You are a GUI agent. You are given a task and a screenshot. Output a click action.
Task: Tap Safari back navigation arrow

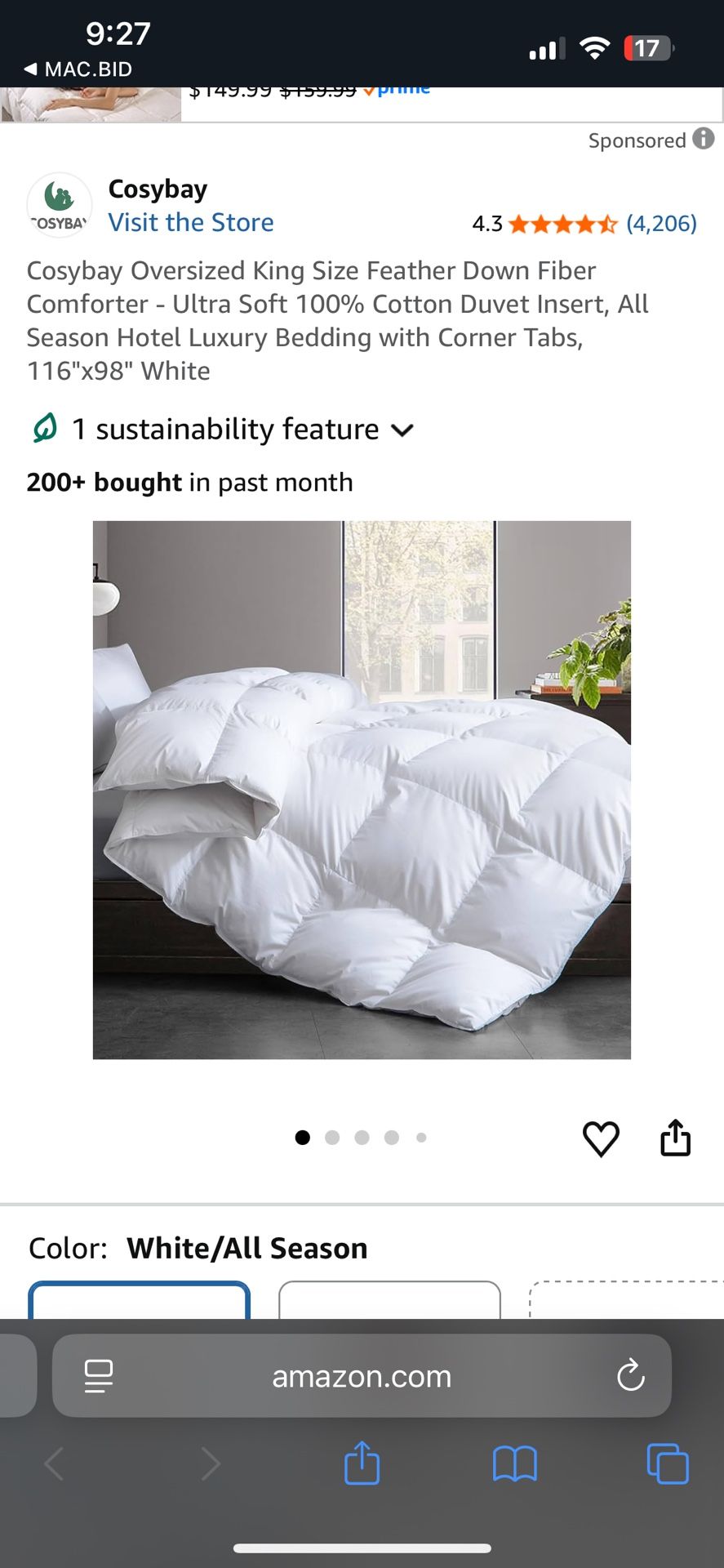click(54, 1463)
